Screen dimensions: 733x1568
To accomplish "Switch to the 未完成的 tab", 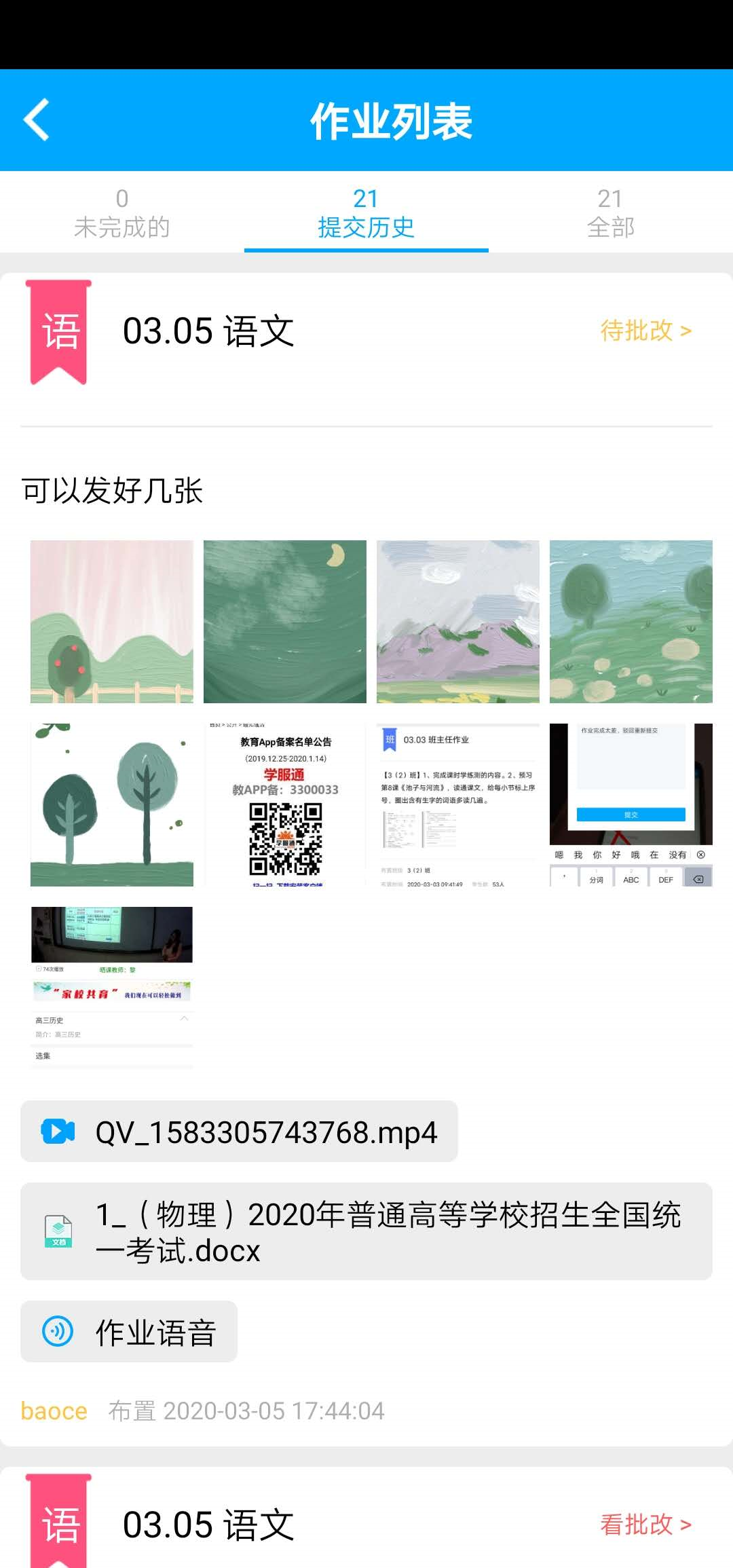I will (122, 213).
